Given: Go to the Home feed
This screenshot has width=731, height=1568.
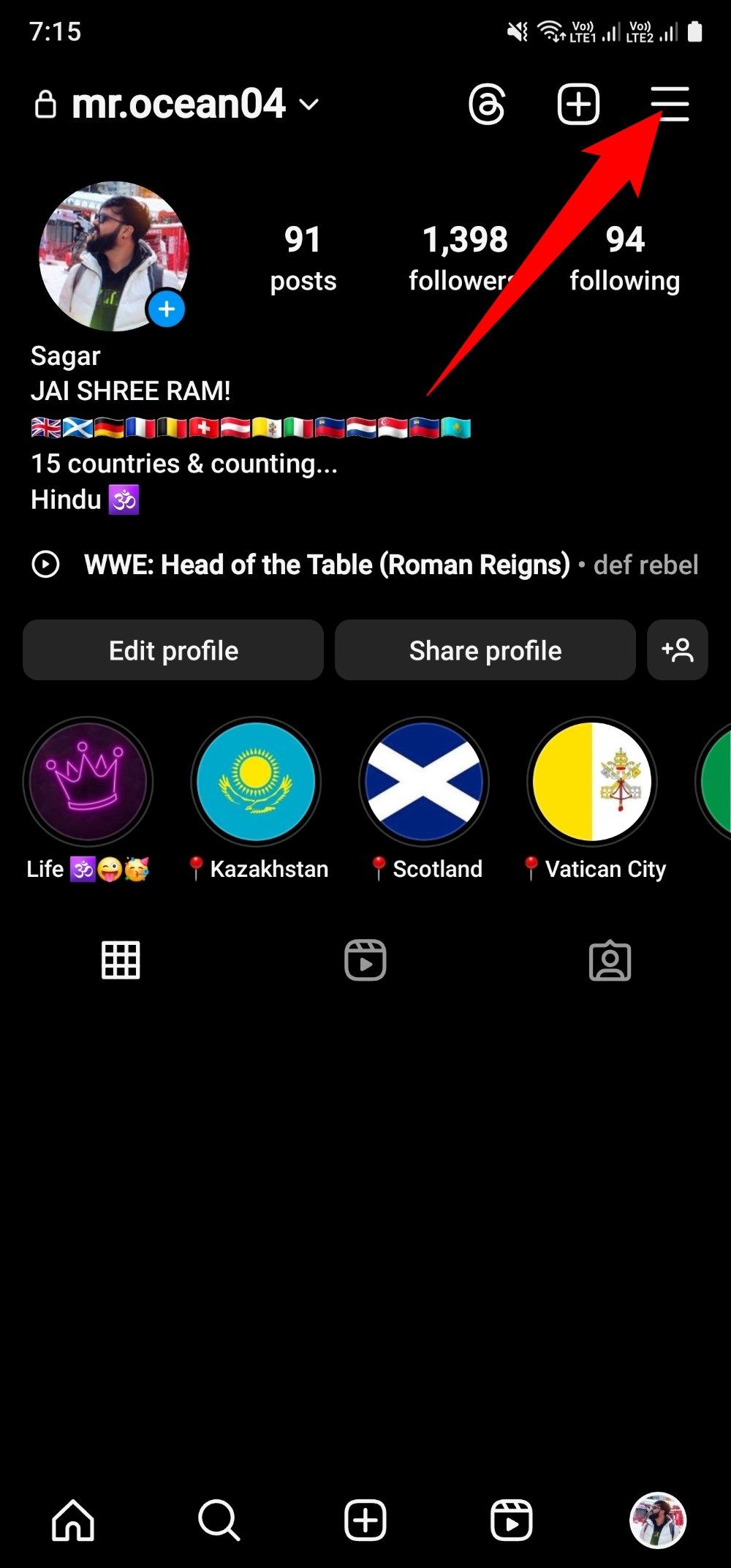Looking at the screenshot, I should [73, 1521].
